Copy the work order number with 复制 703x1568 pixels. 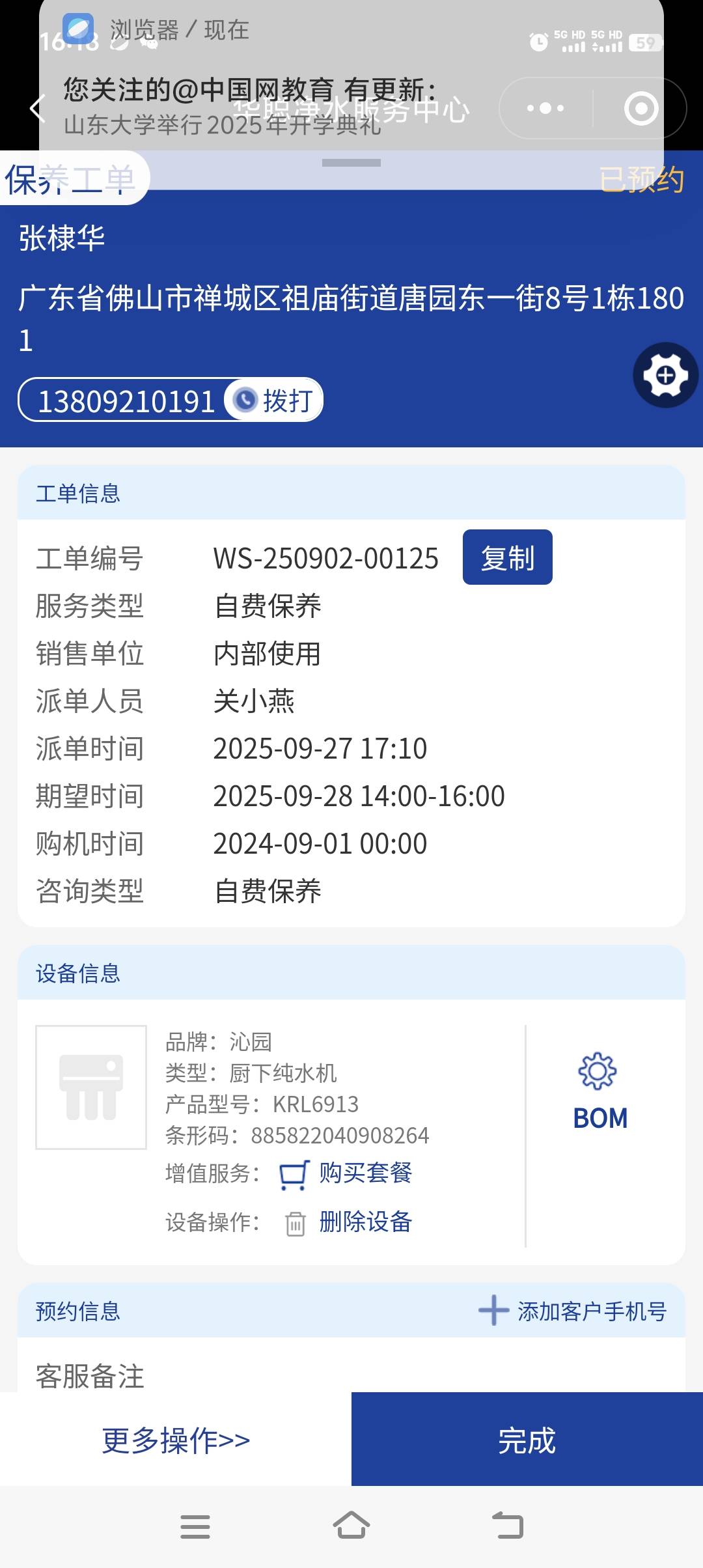(x=507, y=557)
